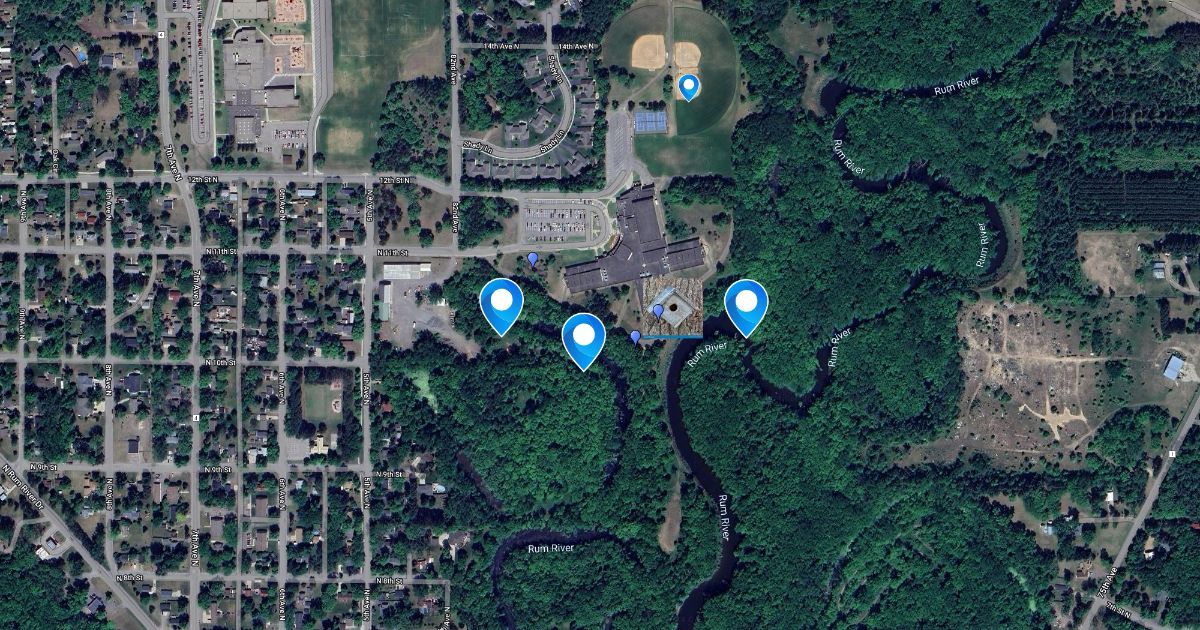Open the birdhouse photo thumbnail on the map
Screen dimensions: 1200x630
[672, 304]
